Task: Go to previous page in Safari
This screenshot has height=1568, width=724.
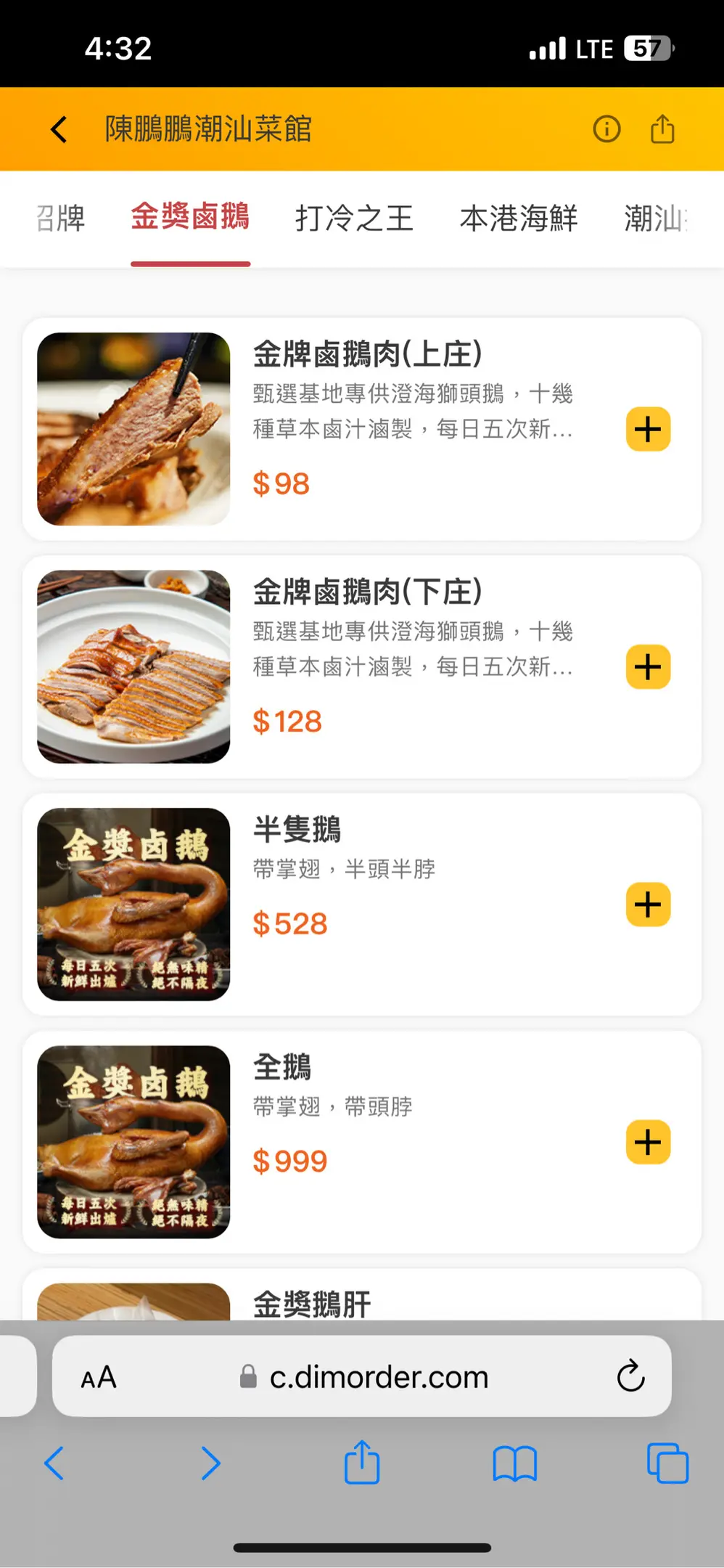Action: pyautogui.click(x=55, y=1463)
